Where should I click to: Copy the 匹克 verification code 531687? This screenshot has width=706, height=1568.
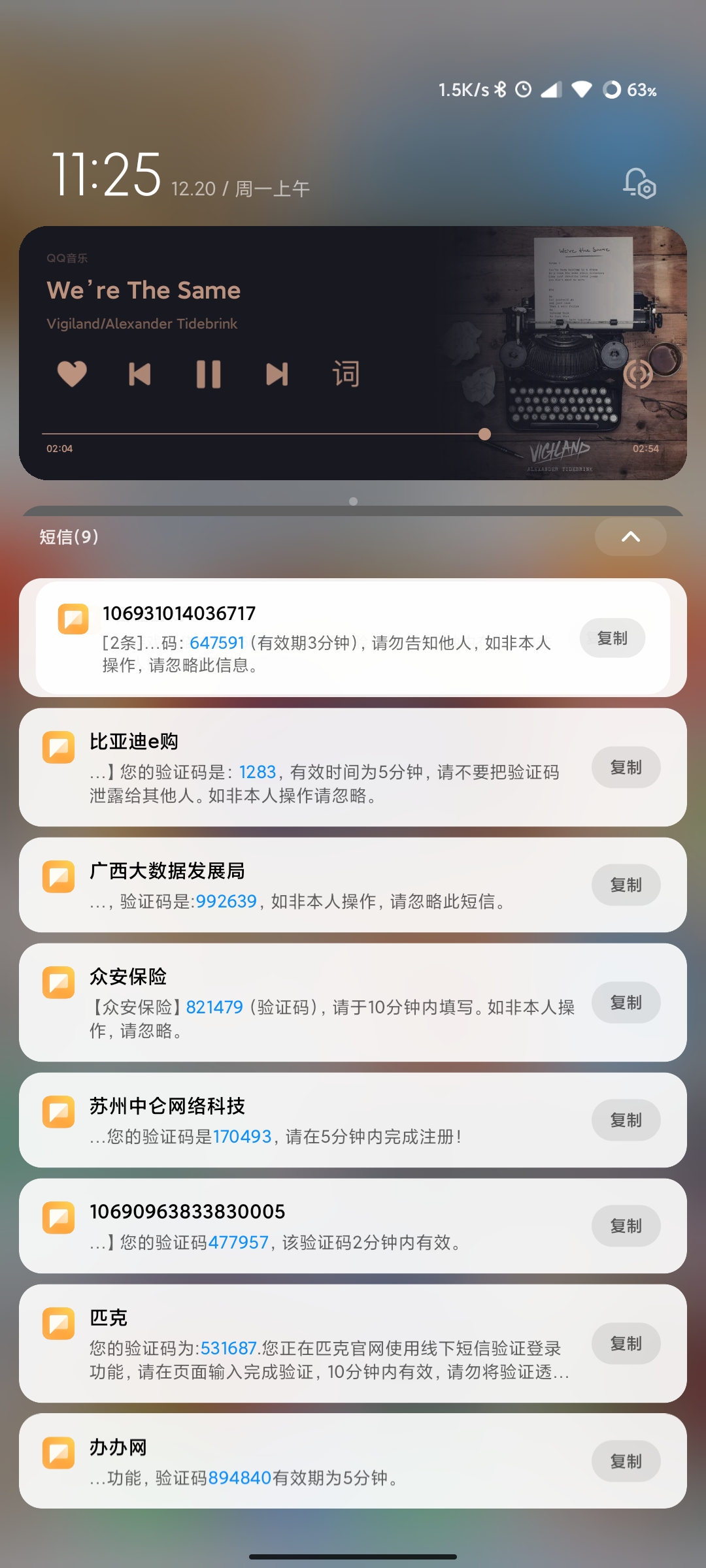[626, 1344]
